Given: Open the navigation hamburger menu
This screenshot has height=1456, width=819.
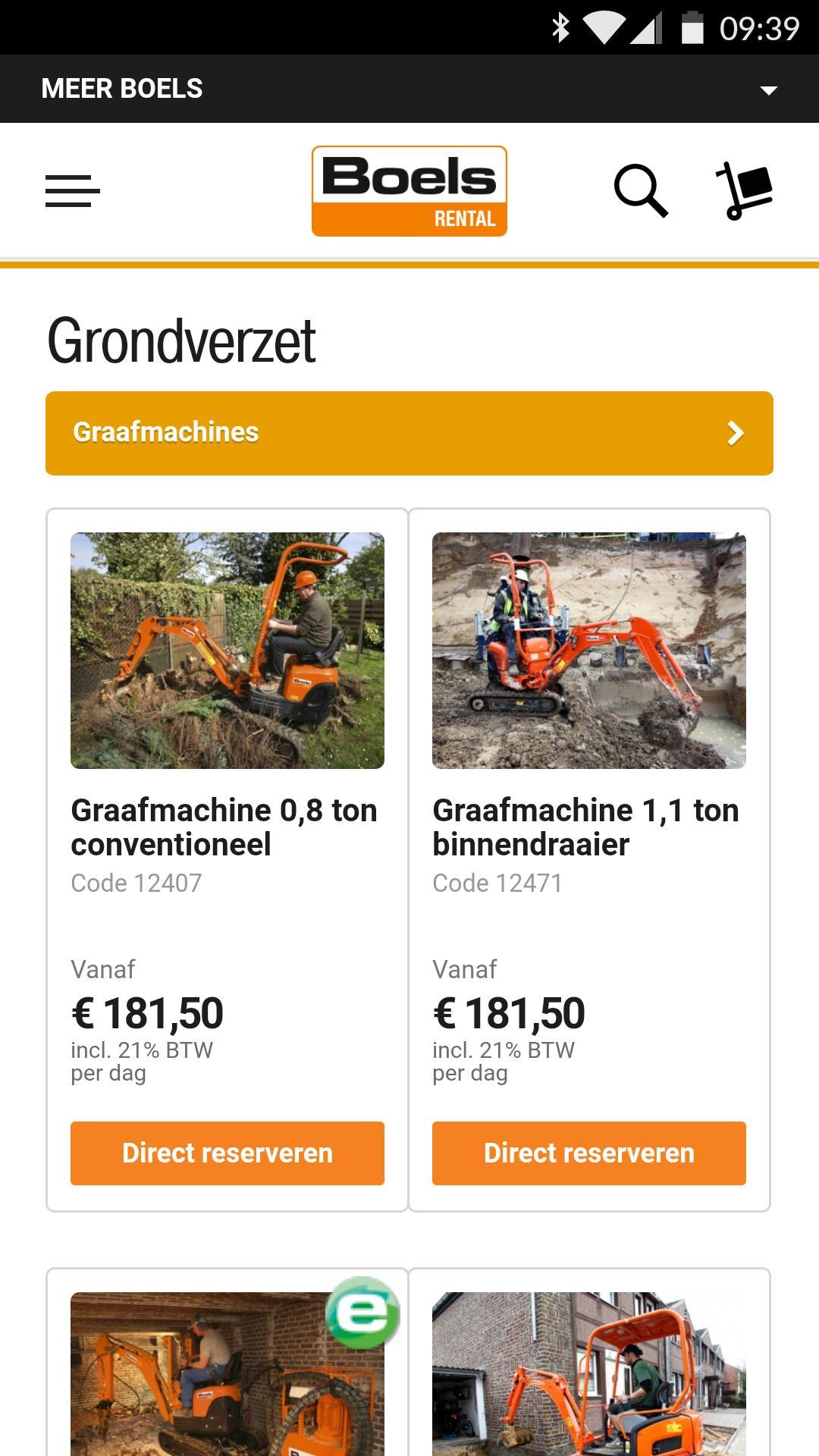Looking at the screenshot, I should tap(71, 191).
